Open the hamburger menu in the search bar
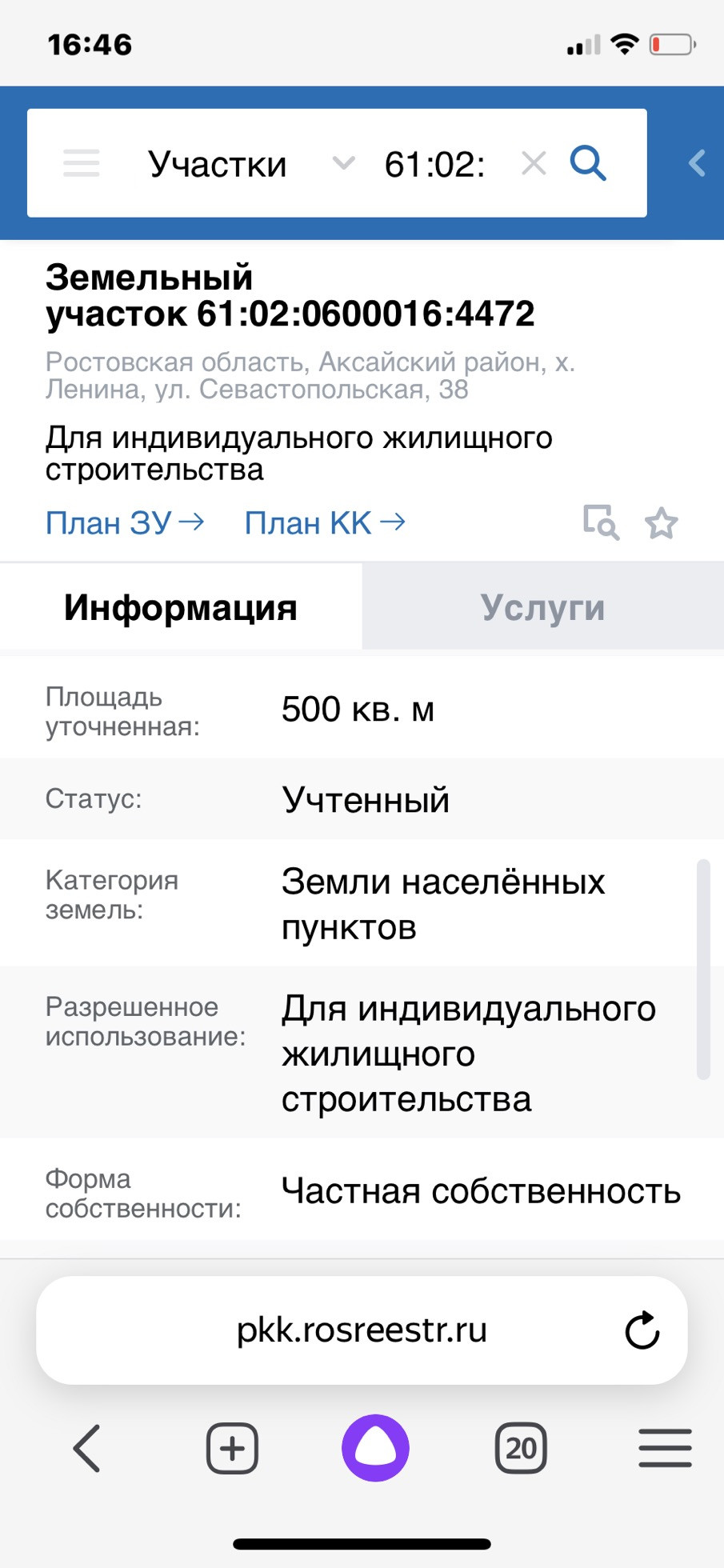 pos(82,163)
